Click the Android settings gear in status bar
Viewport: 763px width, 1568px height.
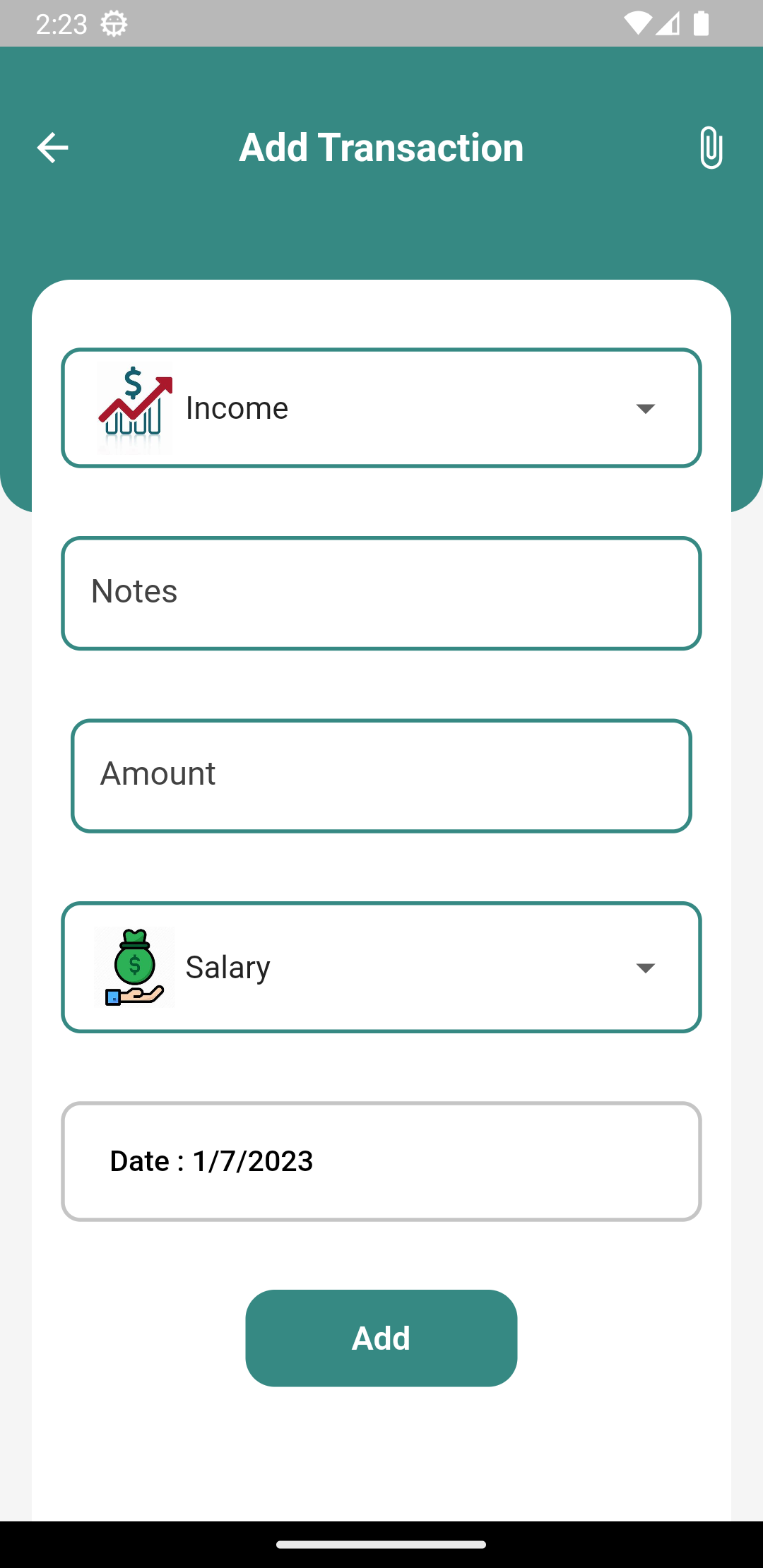coord(112,22)
